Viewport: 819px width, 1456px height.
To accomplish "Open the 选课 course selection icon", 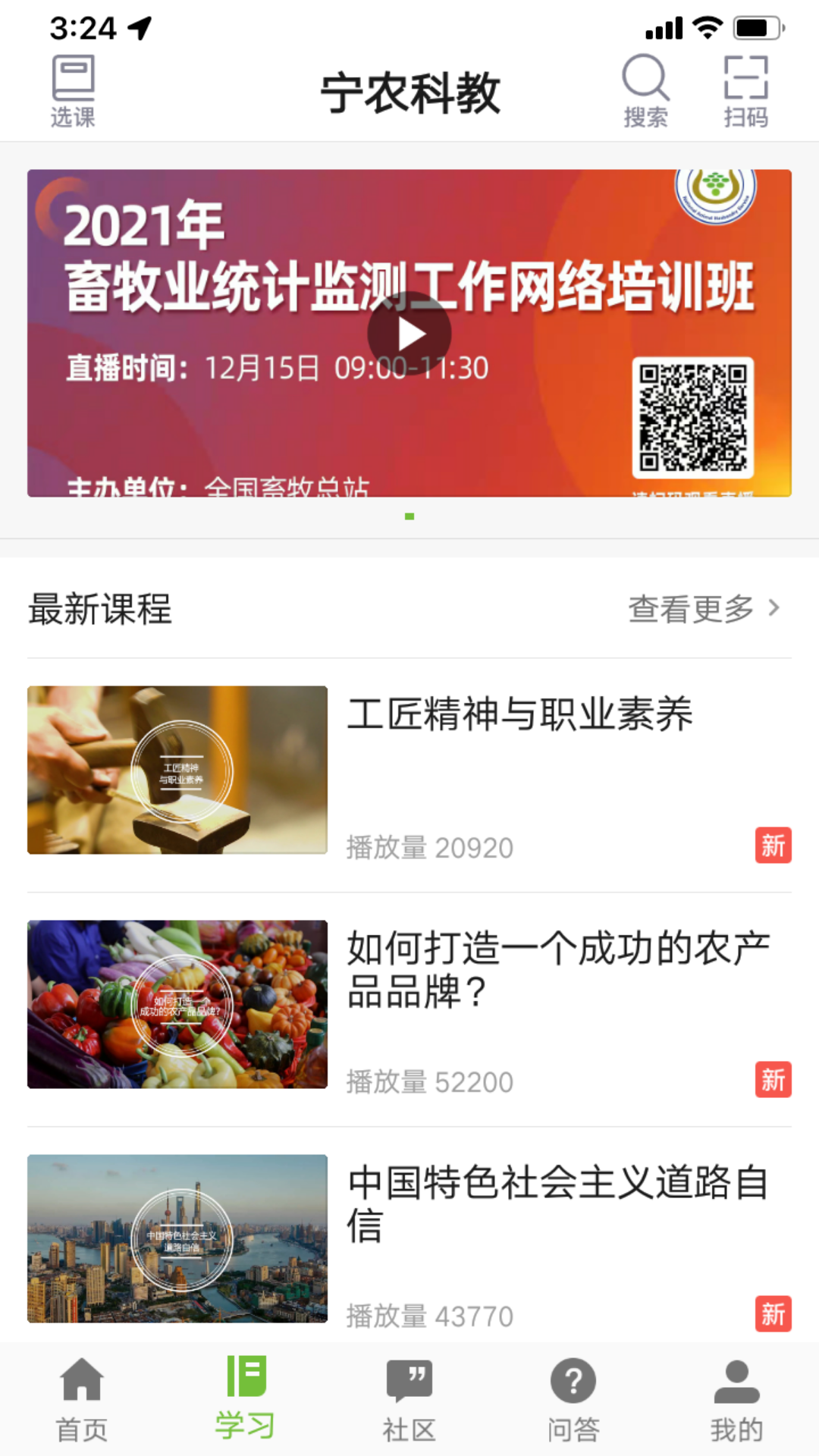I will pos(72,91).
